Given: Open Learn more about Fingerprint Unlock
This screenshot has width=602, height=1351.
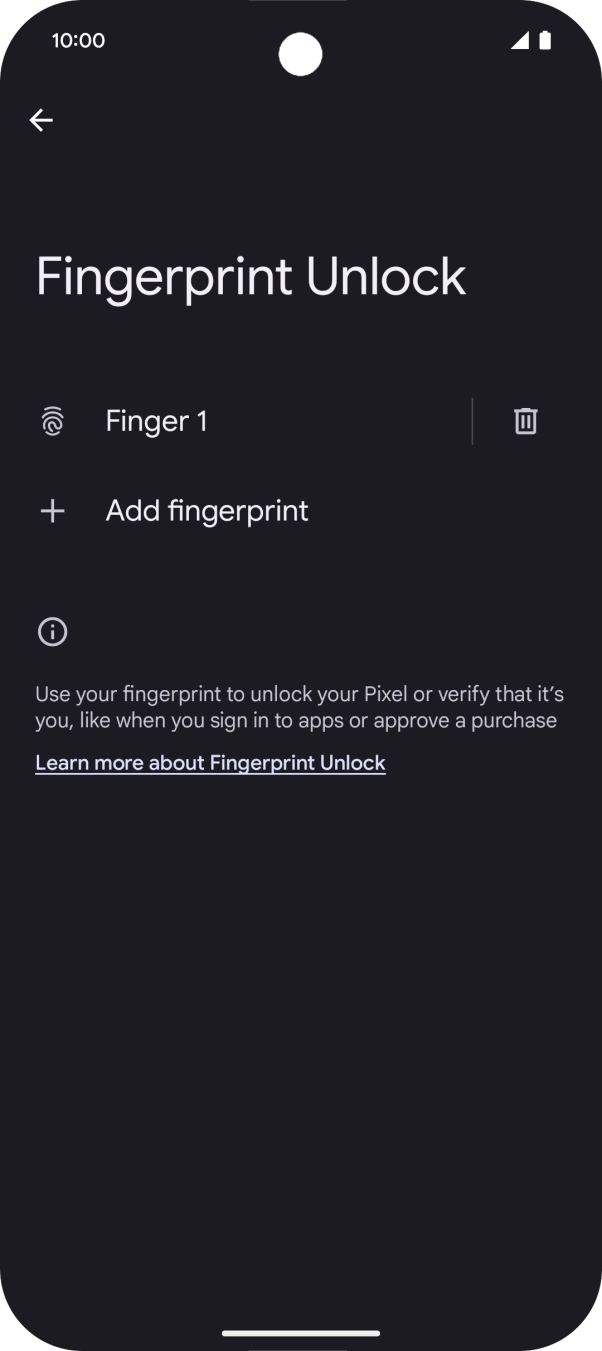Looking at the screenshot, I should 210,763.
